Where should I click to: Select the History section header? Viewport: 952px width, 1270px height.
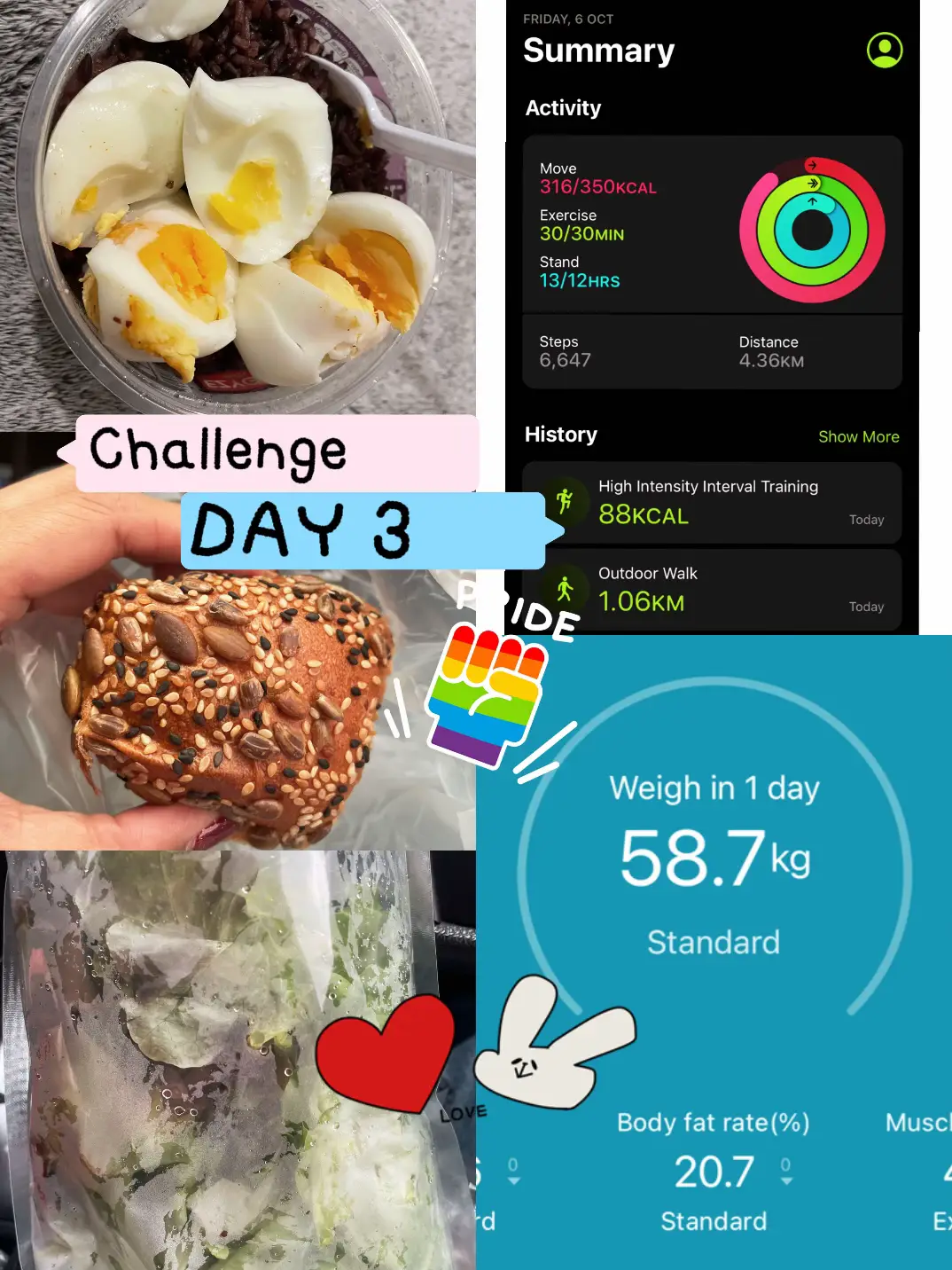coord(560,434)
